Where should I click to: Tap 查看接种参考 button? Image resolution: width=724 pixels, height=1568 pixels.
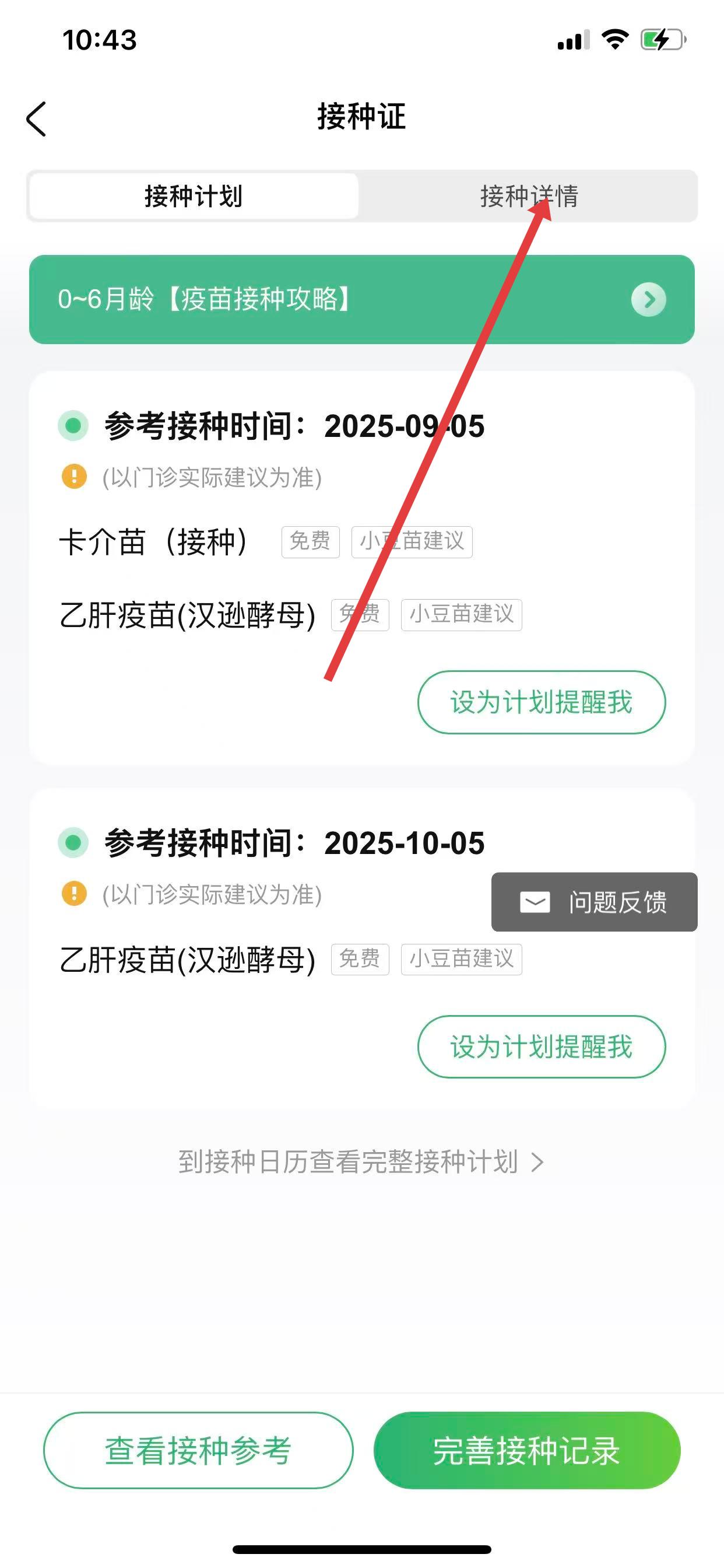[198, 1451]
